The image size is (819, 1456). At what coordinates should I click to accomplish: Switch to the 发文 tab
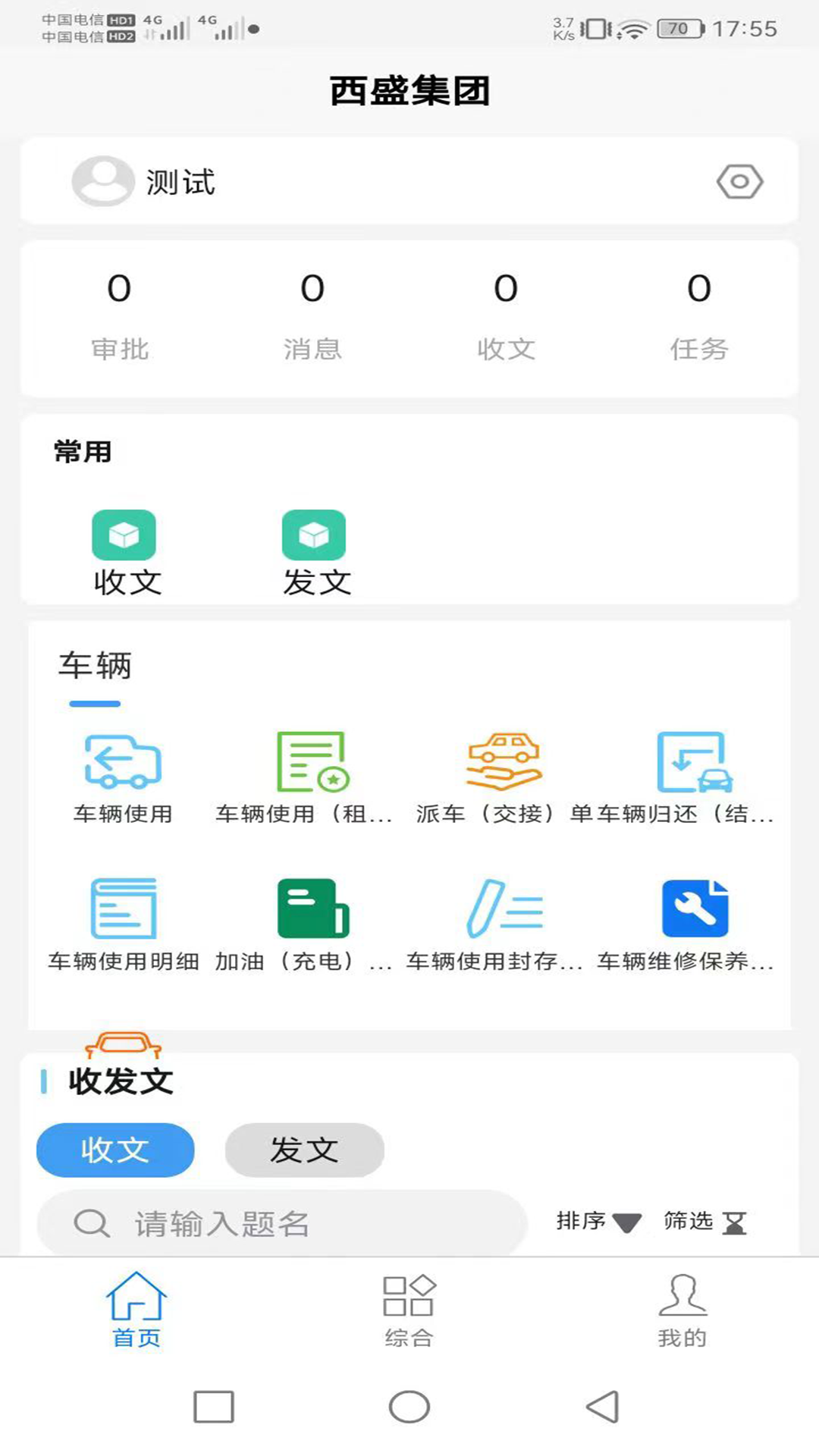[x=303, y=1150]
